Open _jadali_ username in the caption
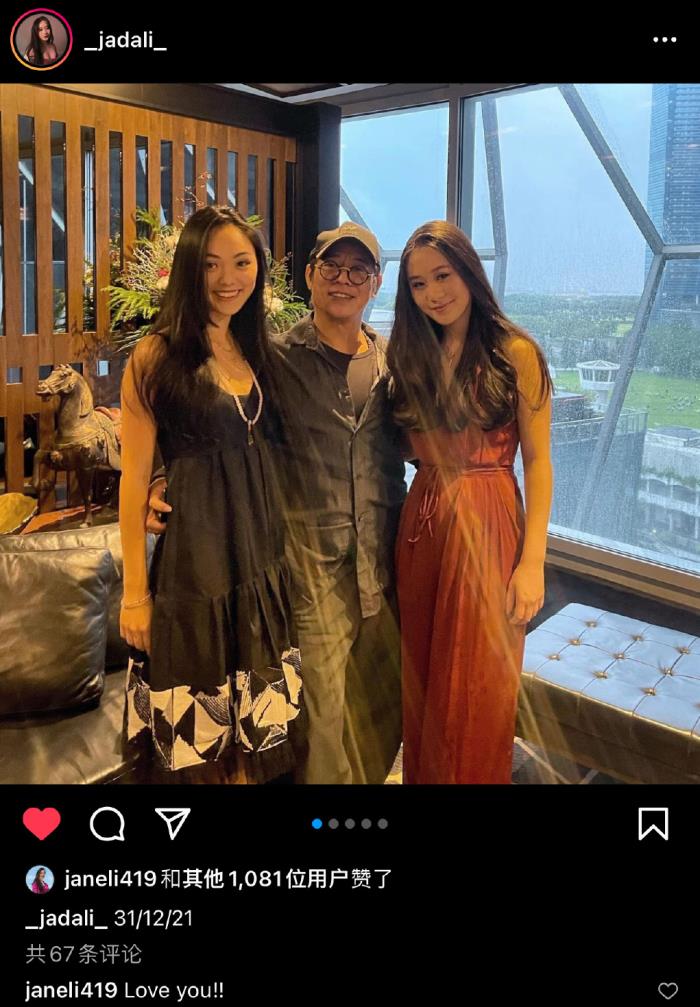This screenshot has width=700, height=1007. click(x=66, y=918)
